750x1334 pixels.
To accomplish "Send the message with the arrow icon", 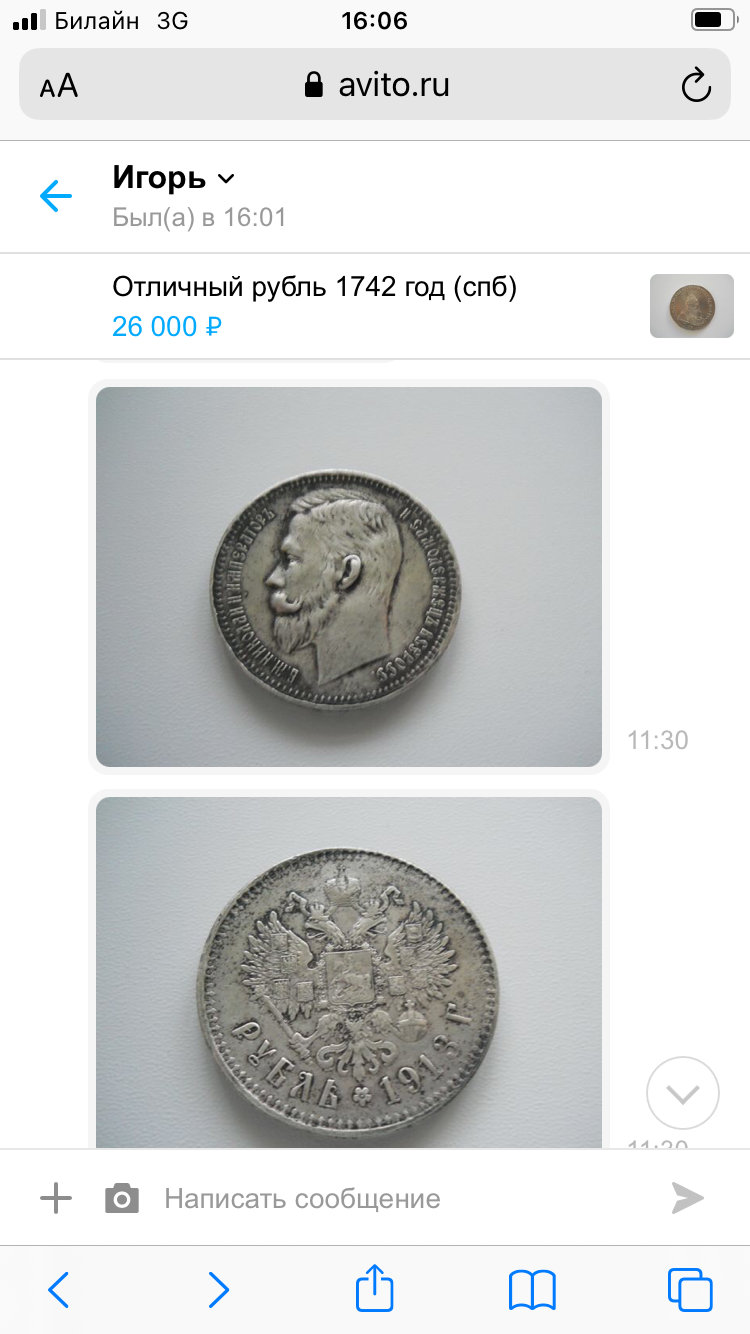I will (688, 1198).
